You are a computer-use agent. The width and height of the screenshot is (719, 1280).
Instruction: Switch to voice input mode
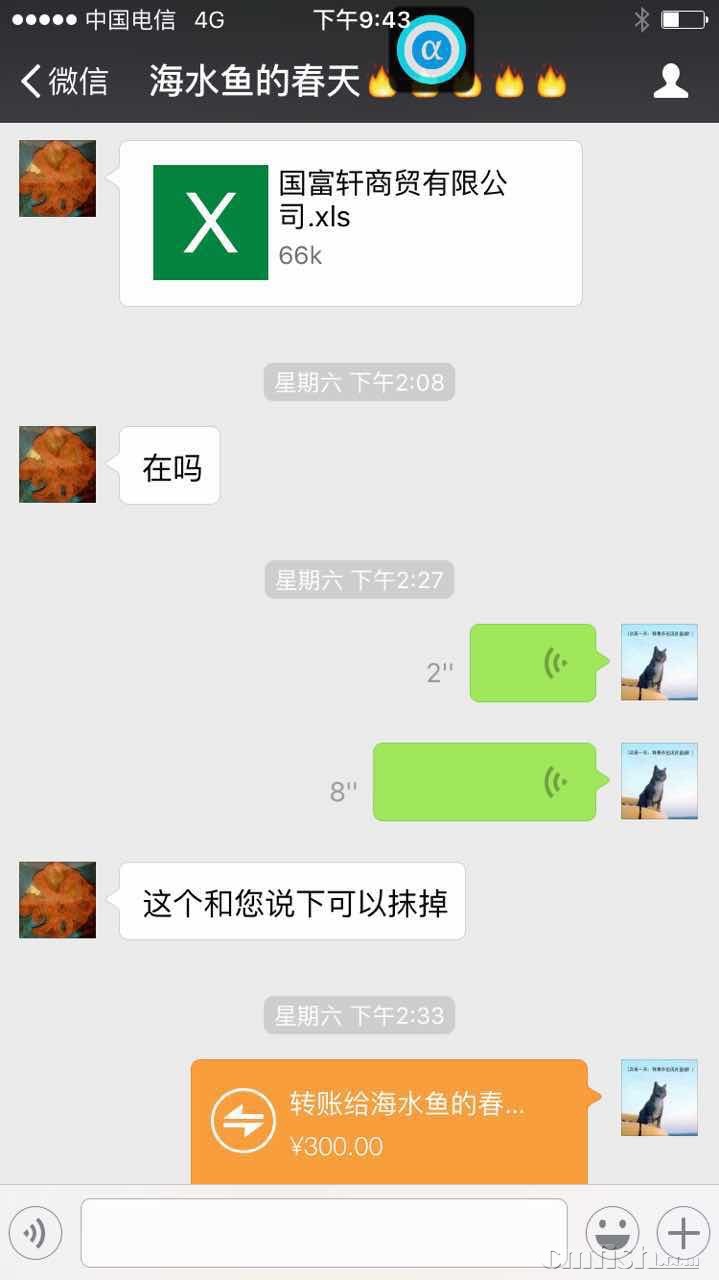[35, 1233]
